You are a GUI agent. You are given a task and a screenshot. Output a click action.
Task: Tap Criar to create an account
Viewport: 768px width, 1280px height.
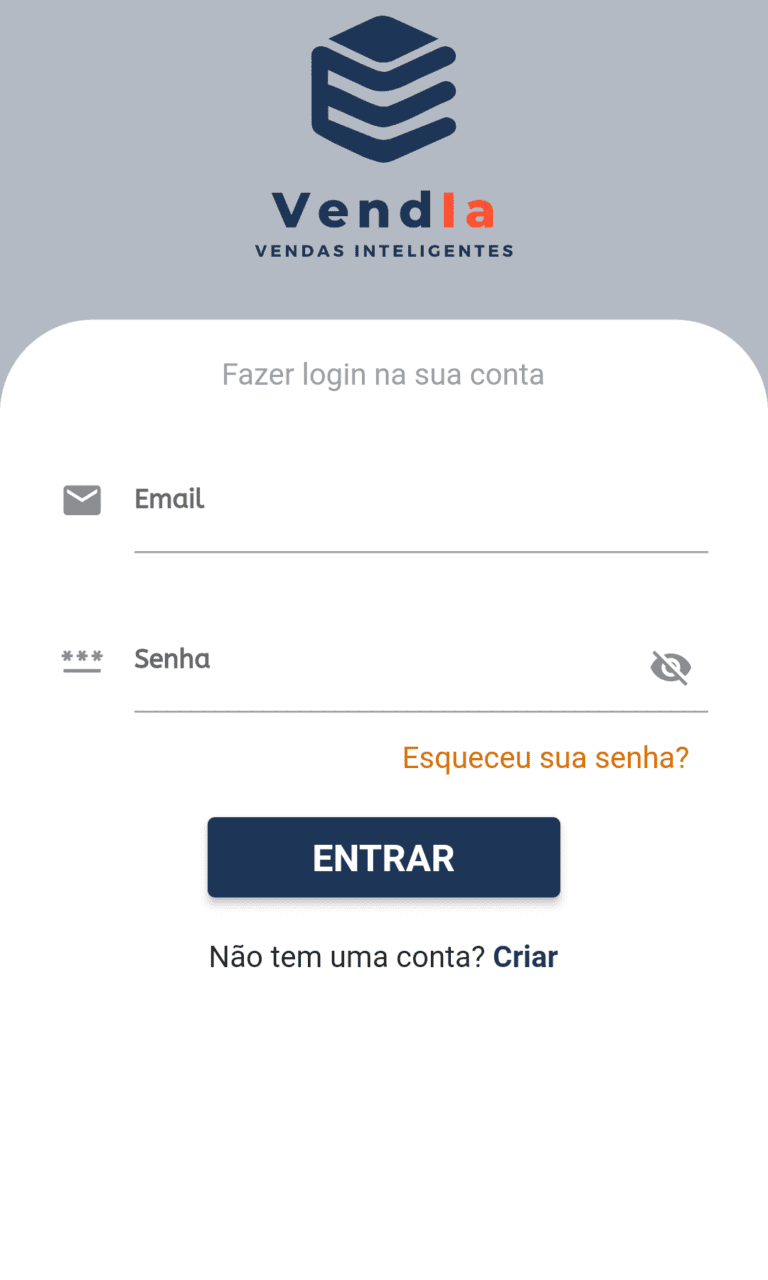click(x=526, y=957)
